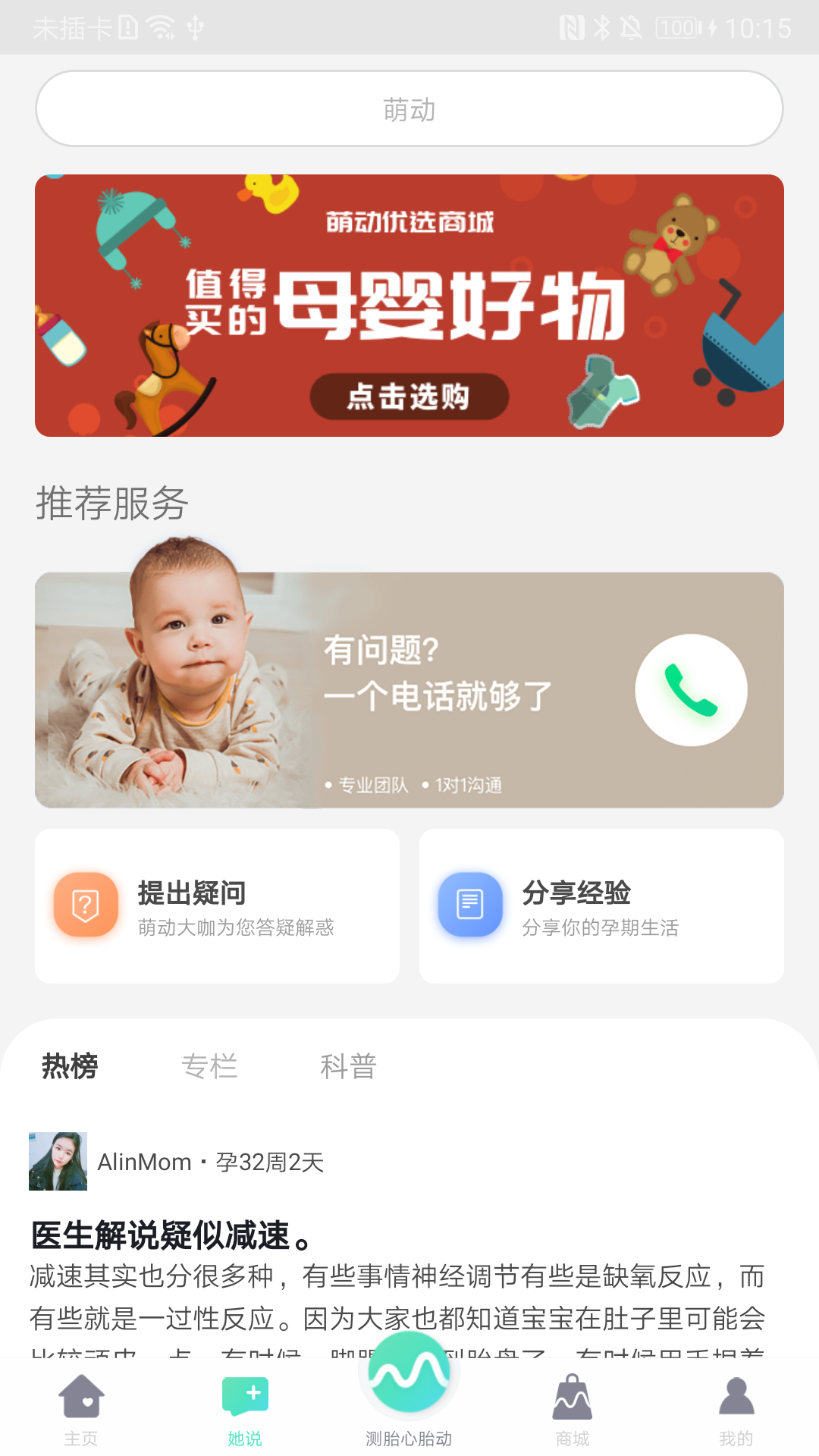Go to the 主页 tab
The width and height of the screenshot is (819, 1456).
click(x=82, y=1409)
